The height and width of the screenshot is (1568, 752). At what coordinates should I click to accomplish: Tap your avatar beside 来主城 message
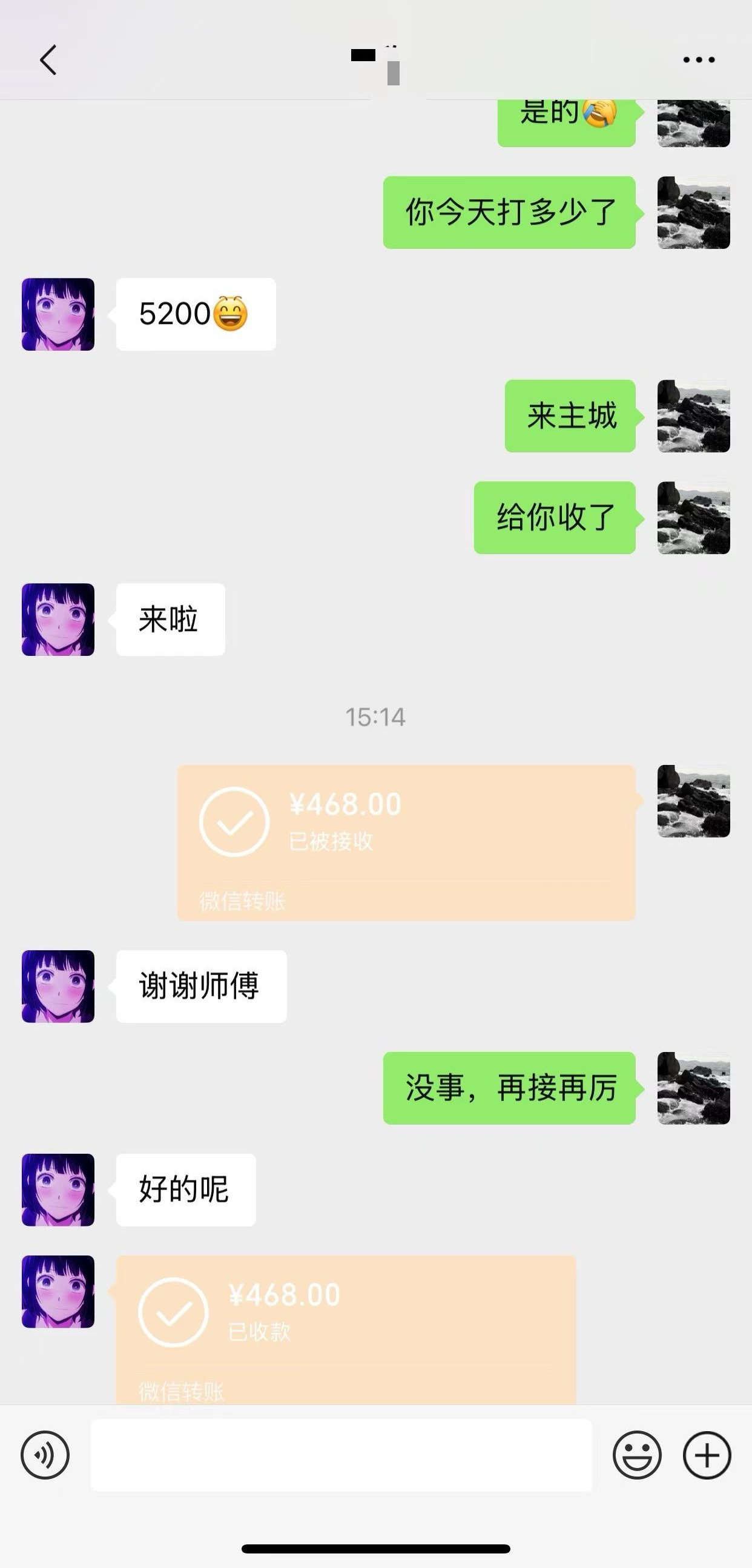click(x=694, y=417)
